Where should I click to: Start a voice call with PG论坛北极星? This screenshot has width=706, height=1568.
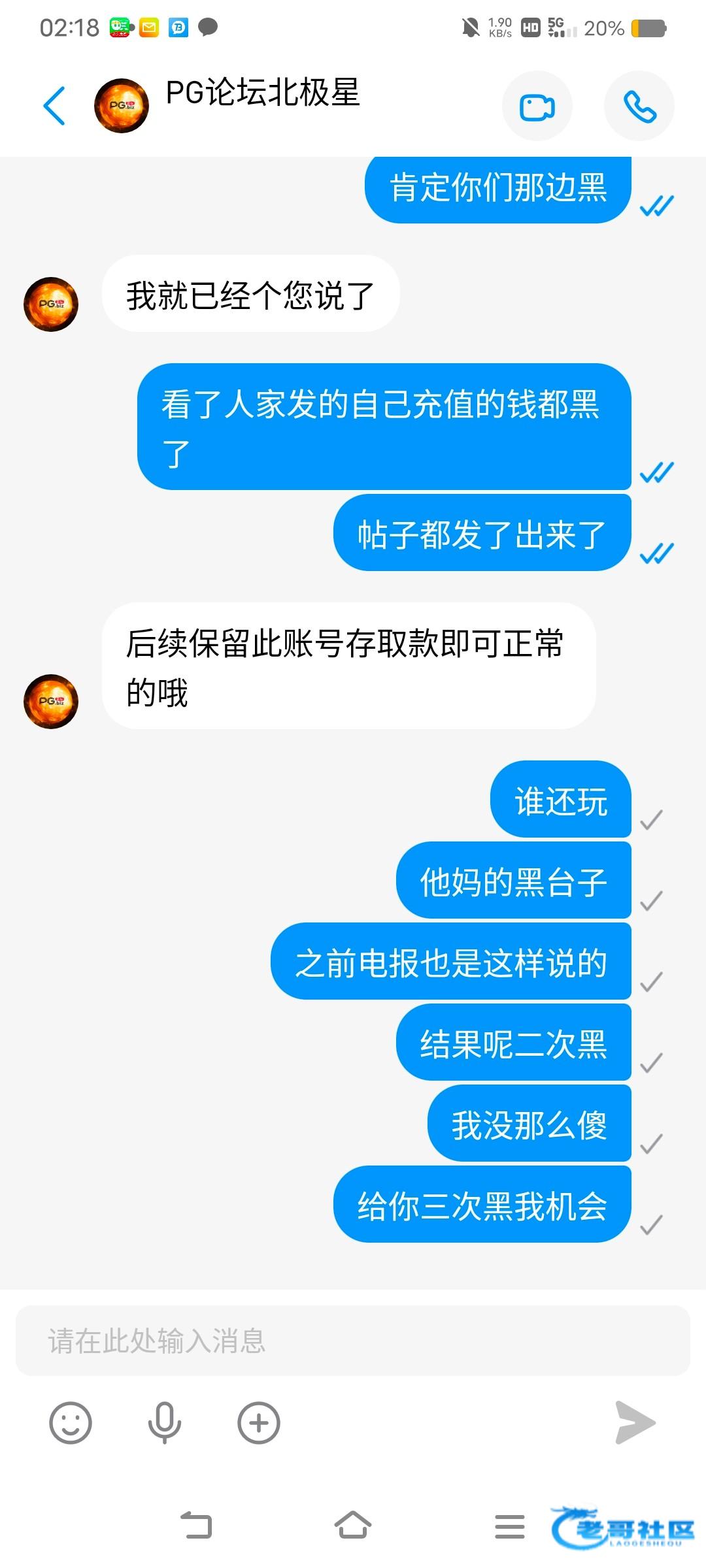click(639, 106)
